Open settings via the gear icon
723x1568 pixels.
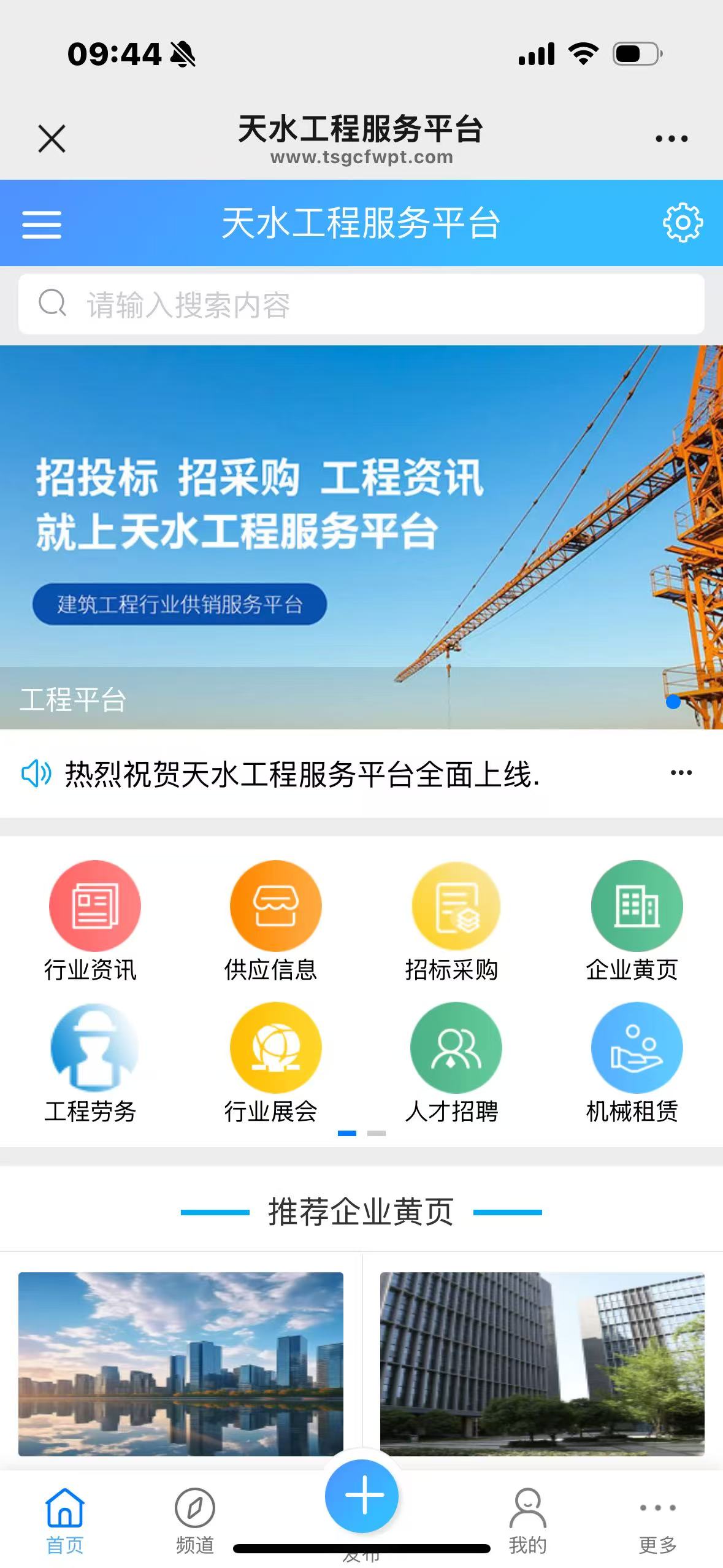click(682, 222)
